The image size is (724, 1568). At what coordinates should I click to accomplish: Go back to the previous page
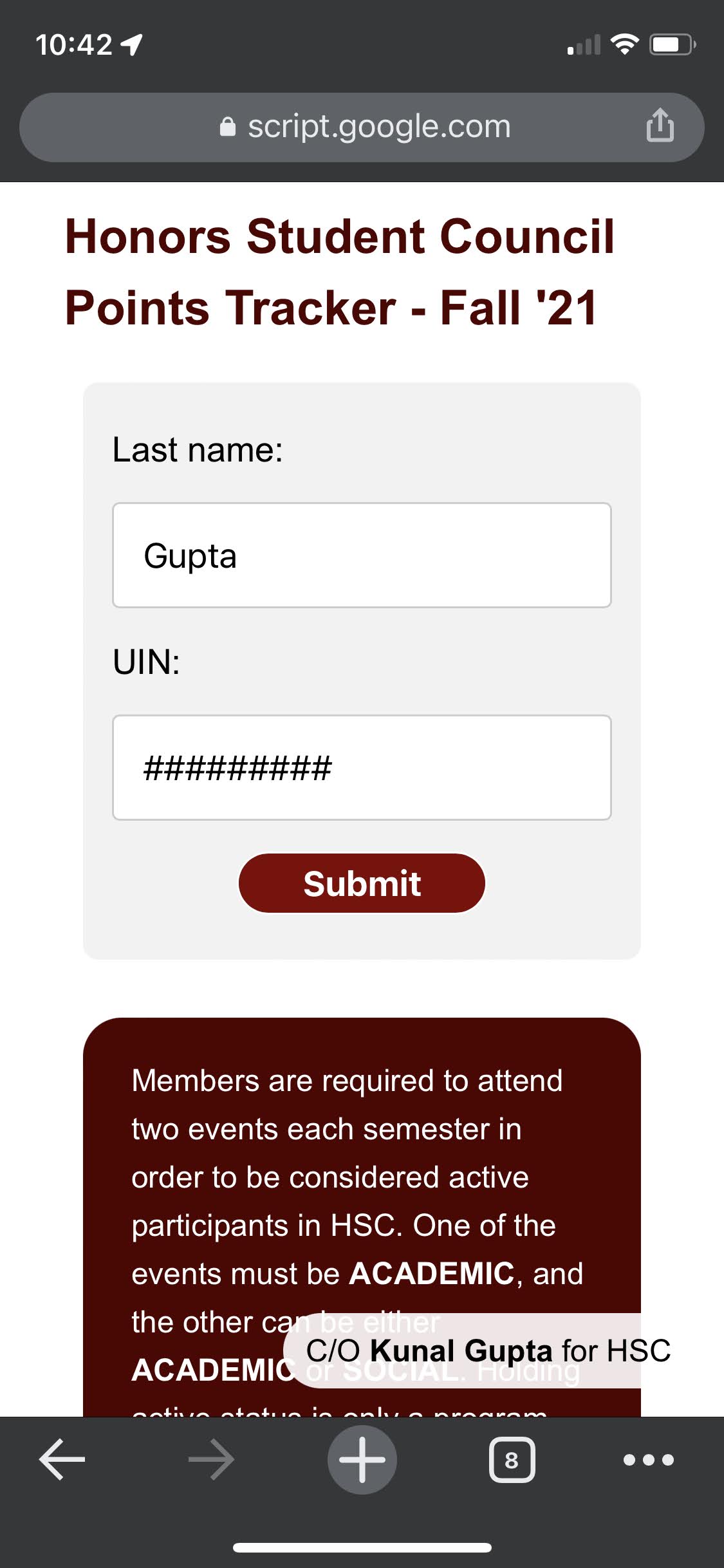[x=62, y=1459]
